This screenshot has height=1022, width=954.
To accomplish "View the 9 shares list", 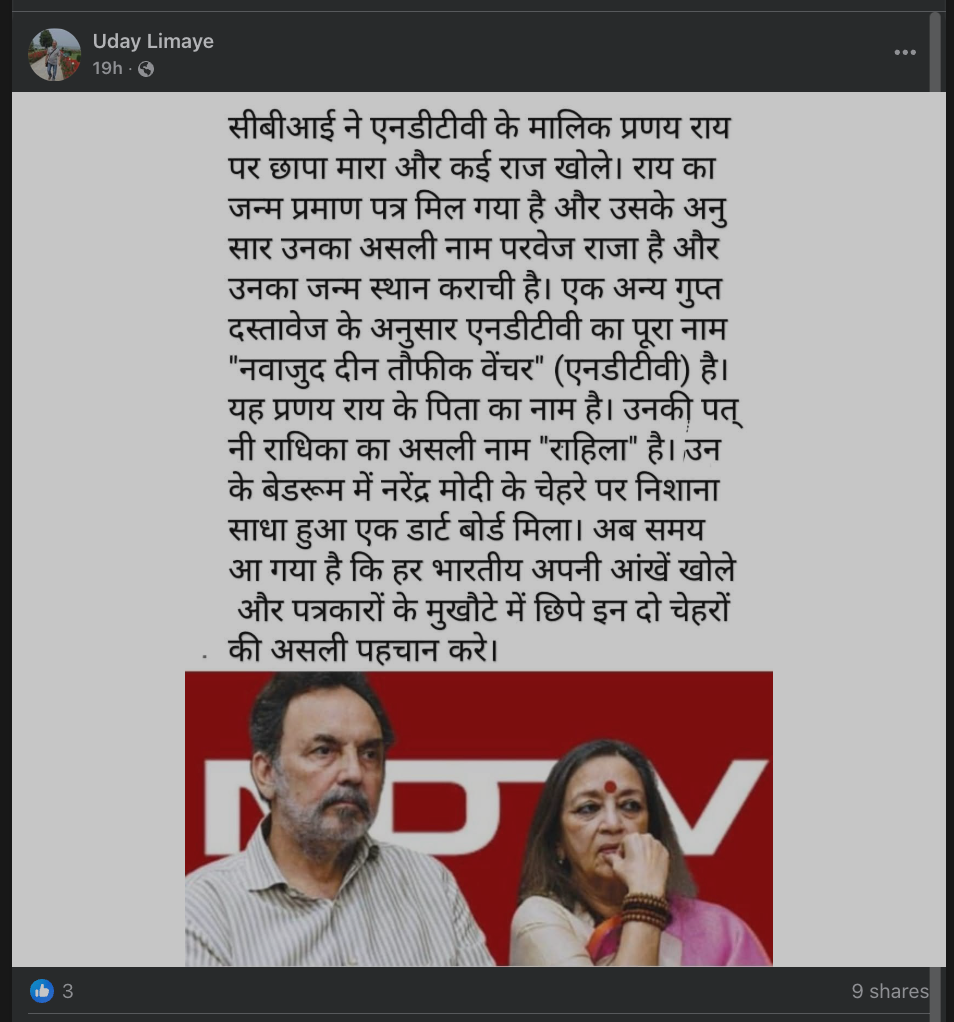I will [x=889, y=991].
